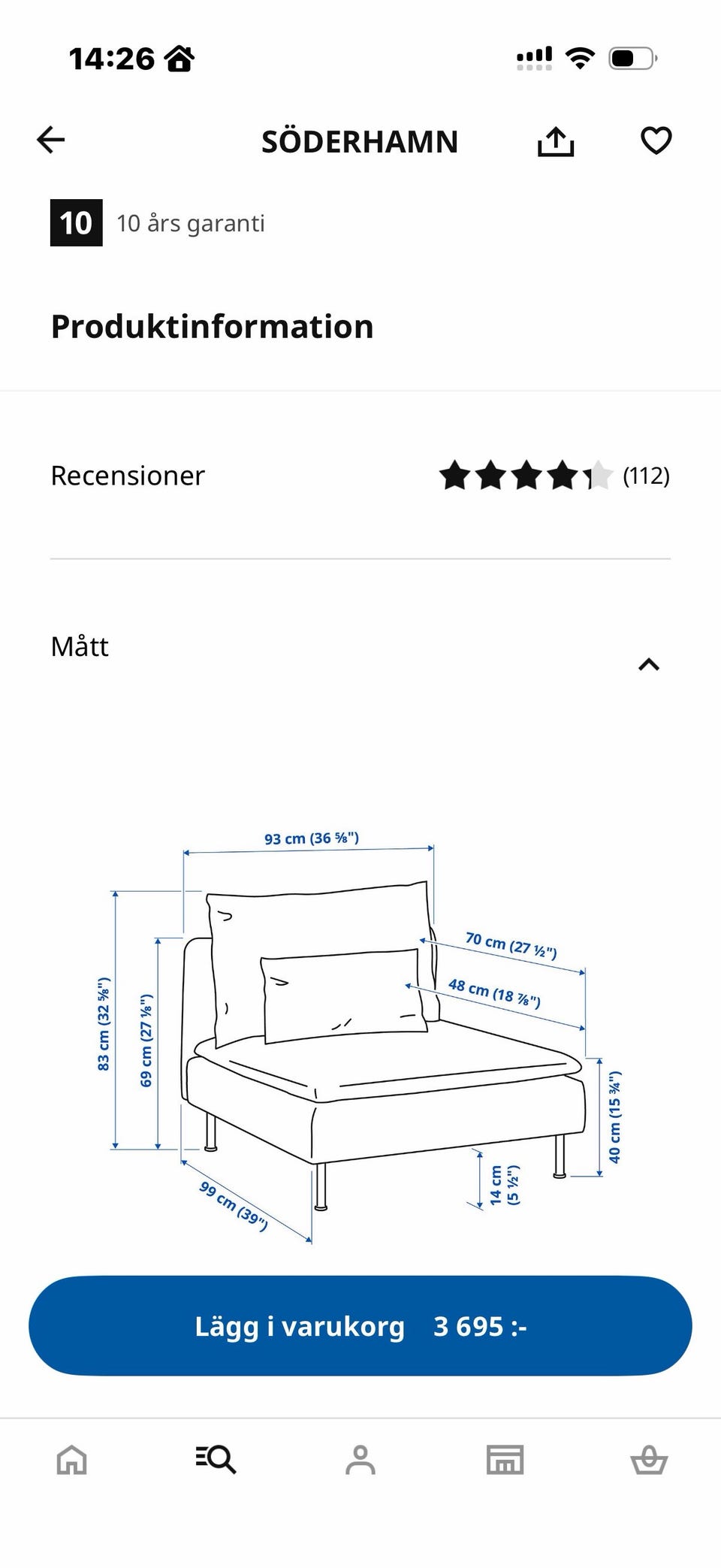
Task: Open the search tab in bottom navigation
Action: (216, 1460)
